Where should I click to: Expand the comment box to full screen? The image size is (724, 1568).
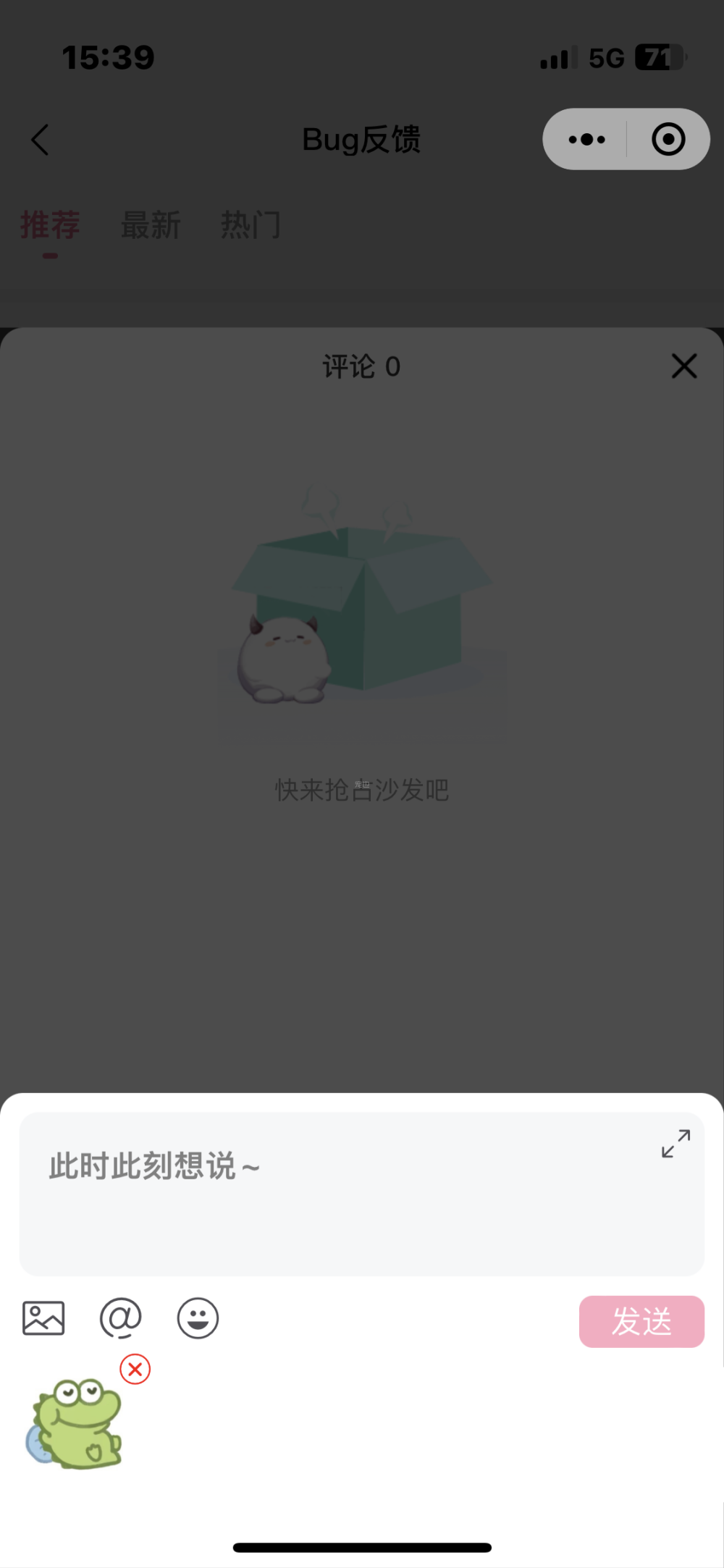675,1144
